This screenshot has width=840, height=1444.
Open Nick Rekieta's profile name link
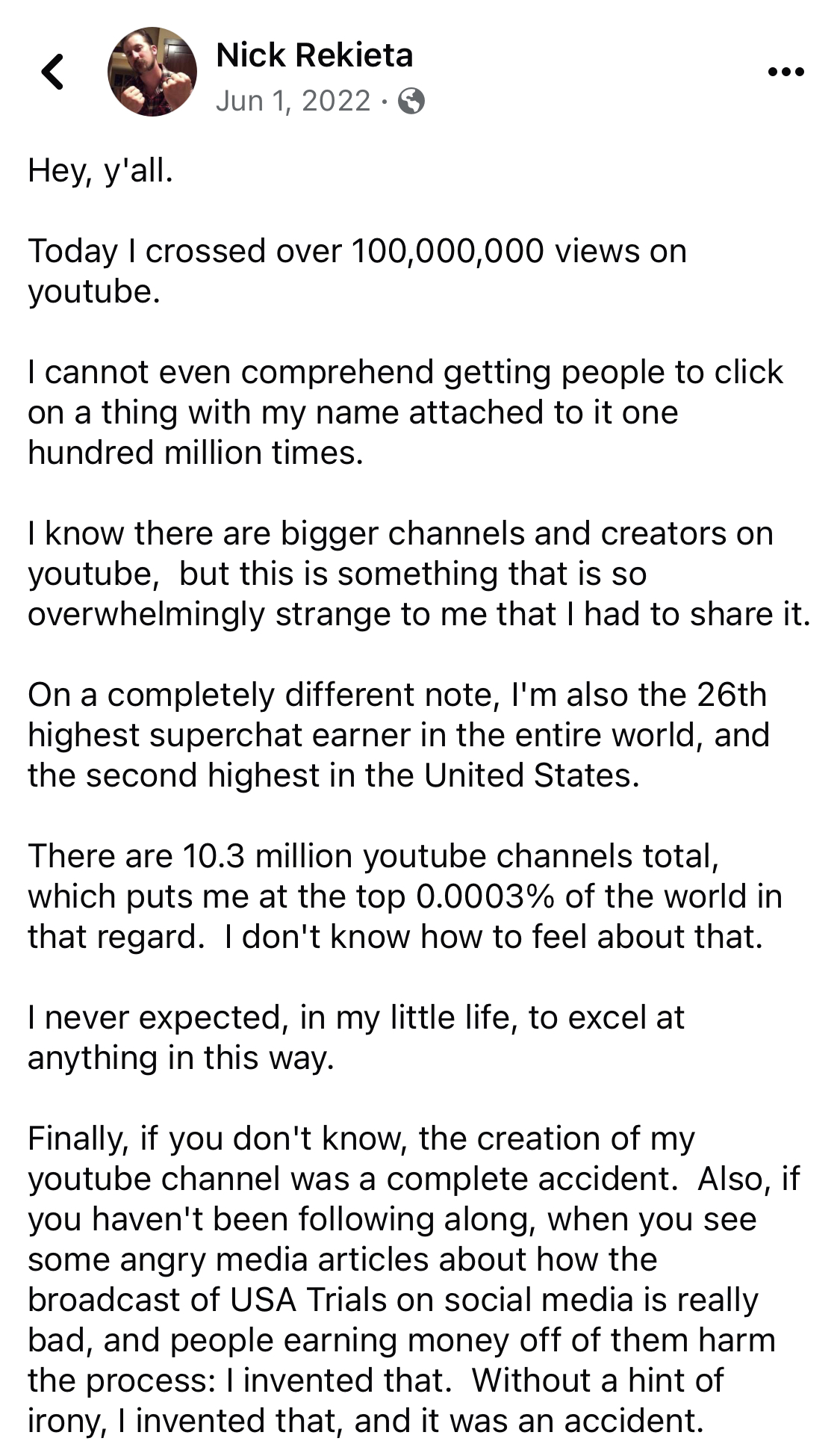pos(314,55)
